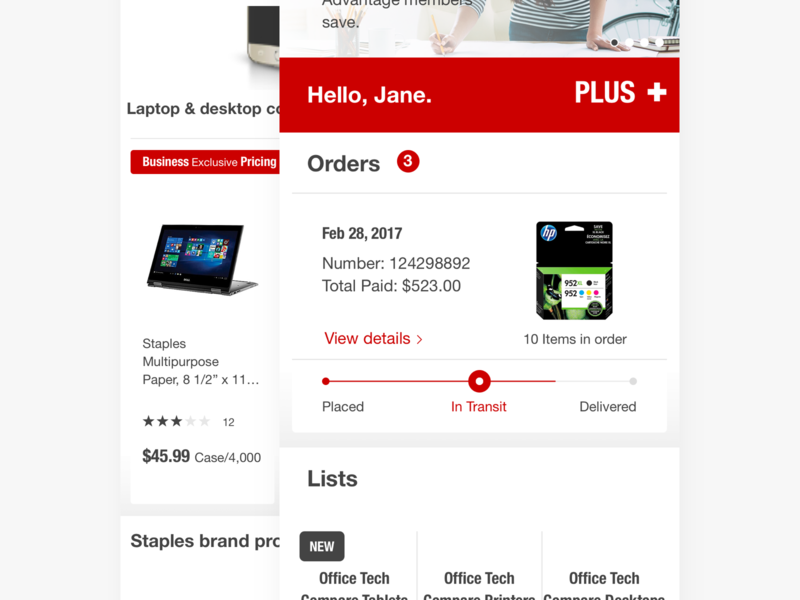Image resolution: width=800 pixels, height=600 pixels.
Task: Open the HP ink cartridge order image
Action: pyautogui.click(x=574, y=270)
